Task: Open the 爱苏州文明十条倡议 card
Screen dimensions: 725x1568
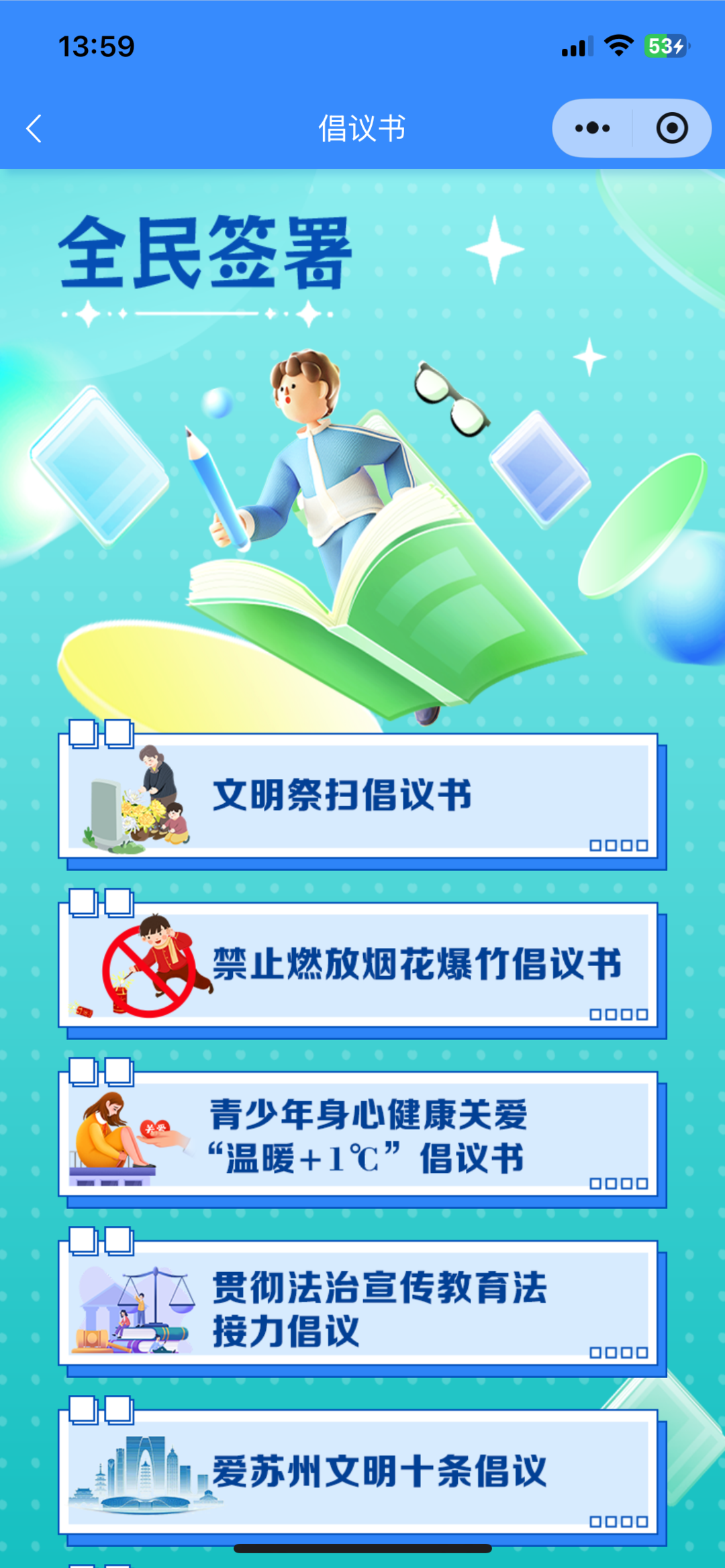Action: [359, 1472]
